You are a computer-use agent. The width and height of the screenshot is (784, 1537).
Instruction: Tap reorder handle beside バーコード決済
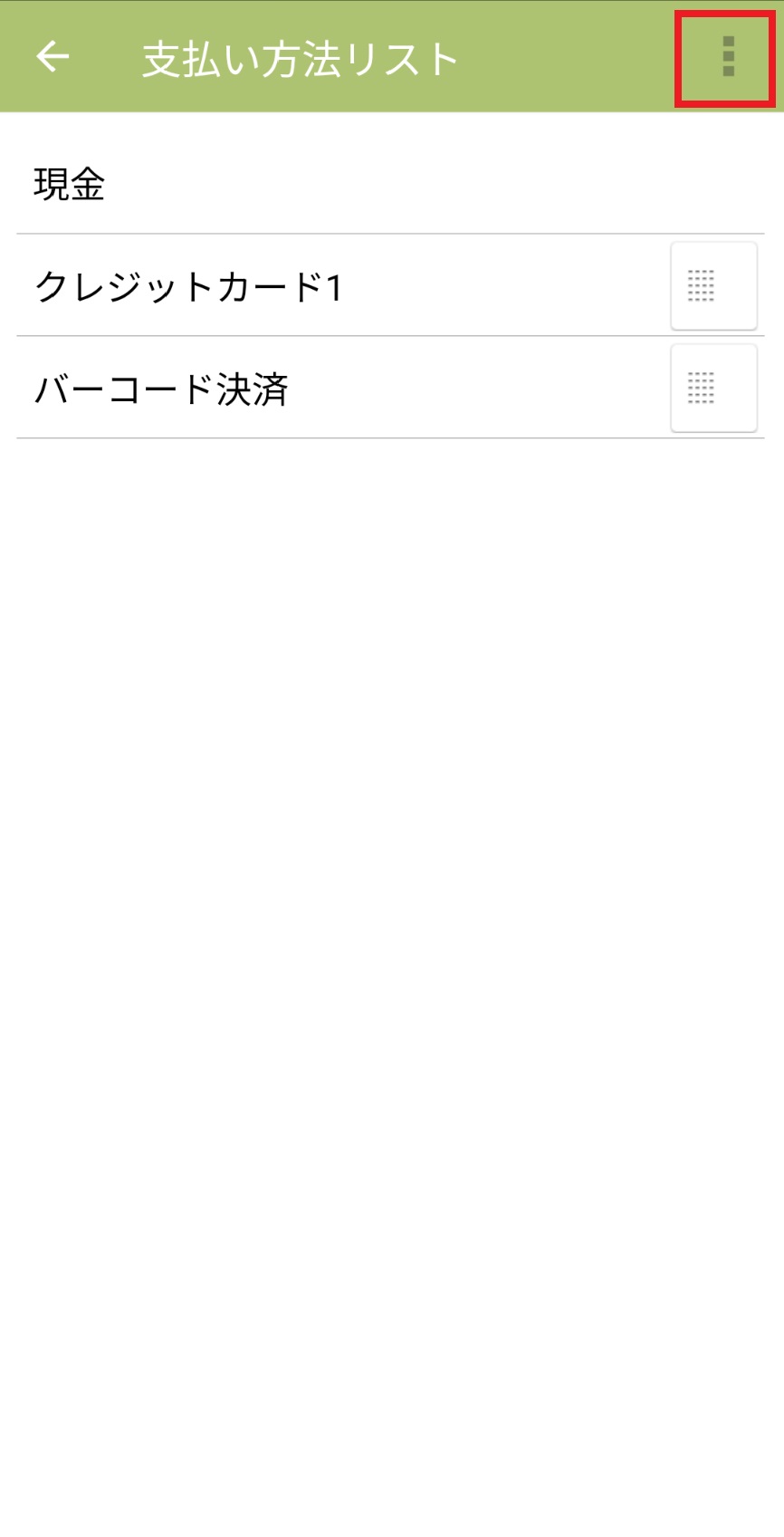712,389
